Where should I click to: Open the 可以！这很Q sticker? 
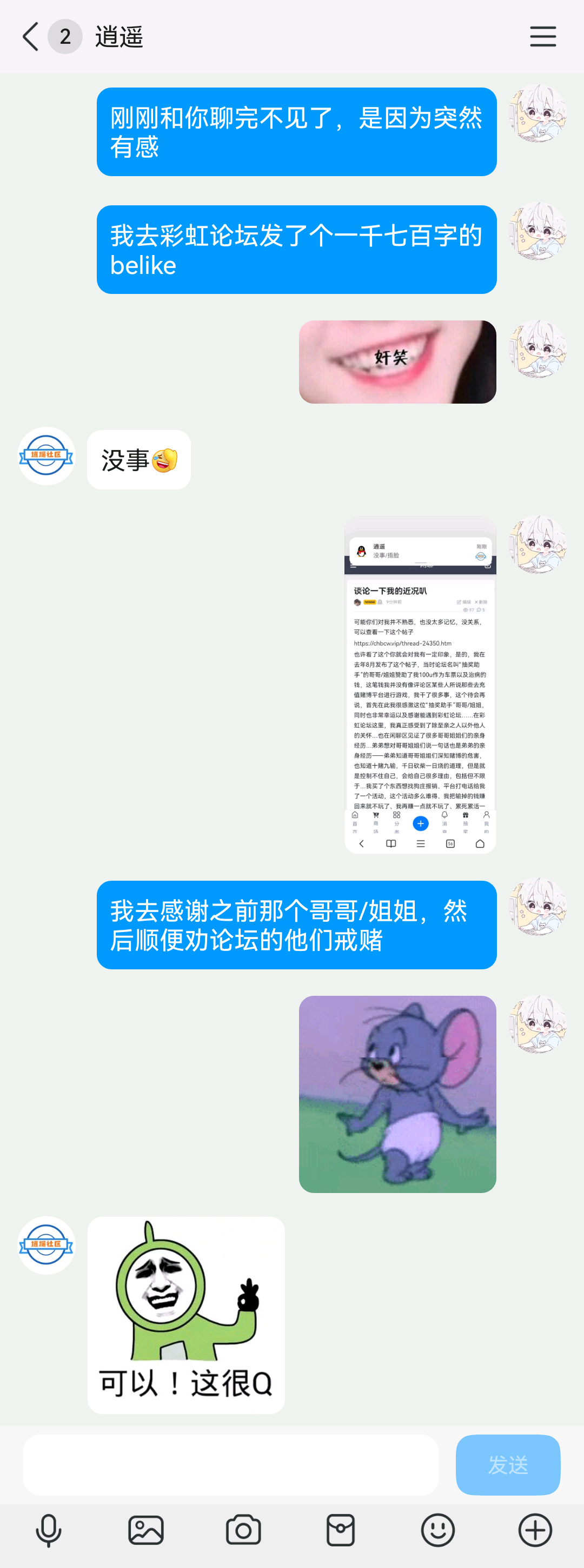(185, 1315)
